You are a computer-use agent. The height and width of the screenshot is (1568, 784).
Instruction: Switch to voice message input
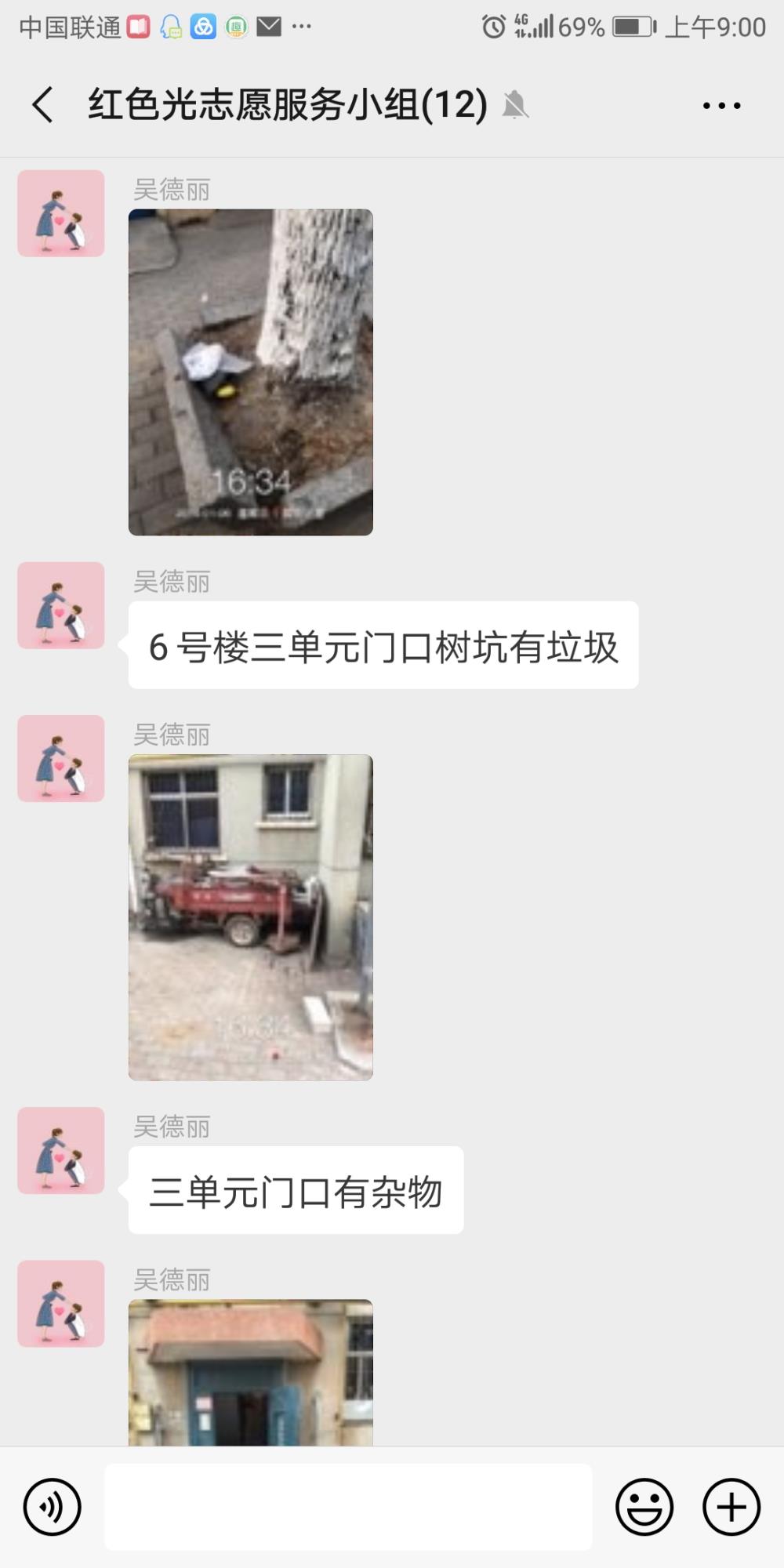tap(52, 1507)
